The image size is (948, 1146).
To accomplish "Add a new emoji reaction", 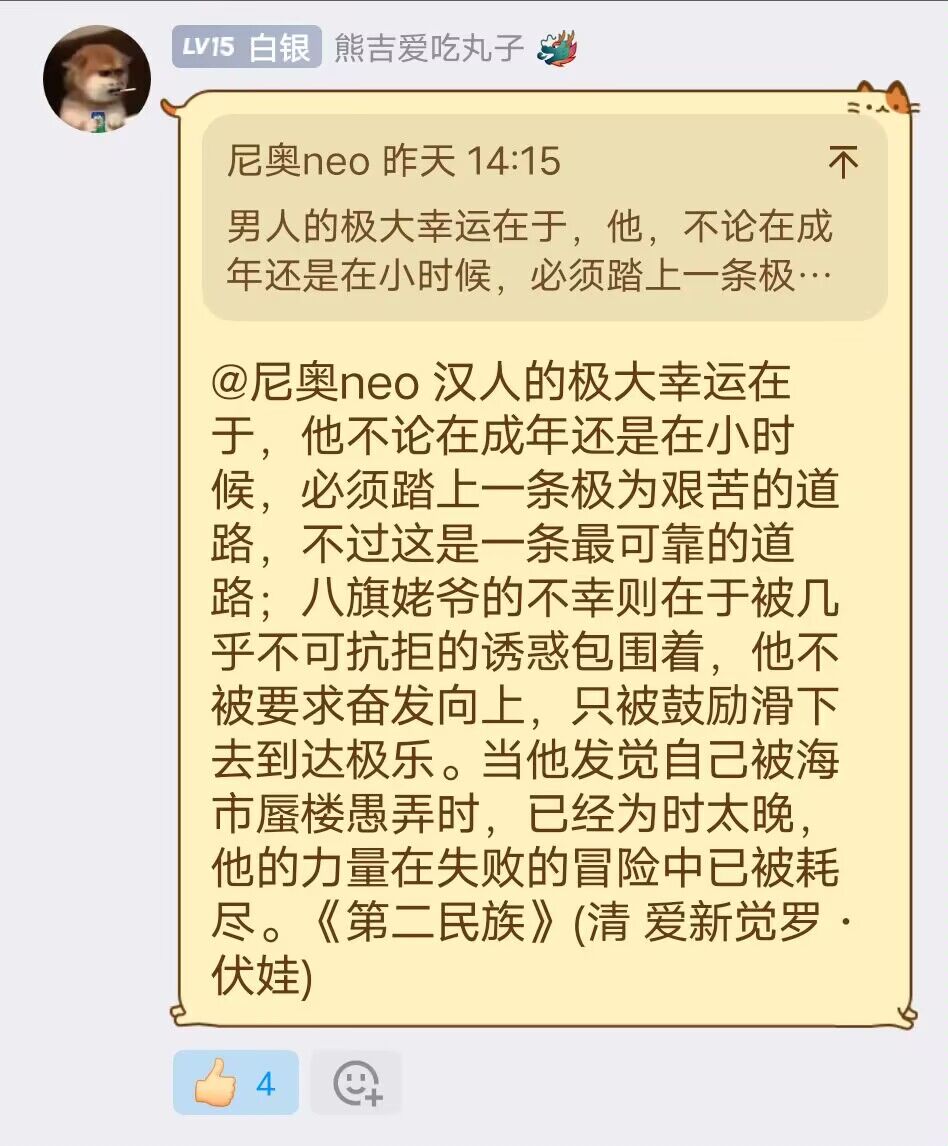I will click(x=356, y=1083).
